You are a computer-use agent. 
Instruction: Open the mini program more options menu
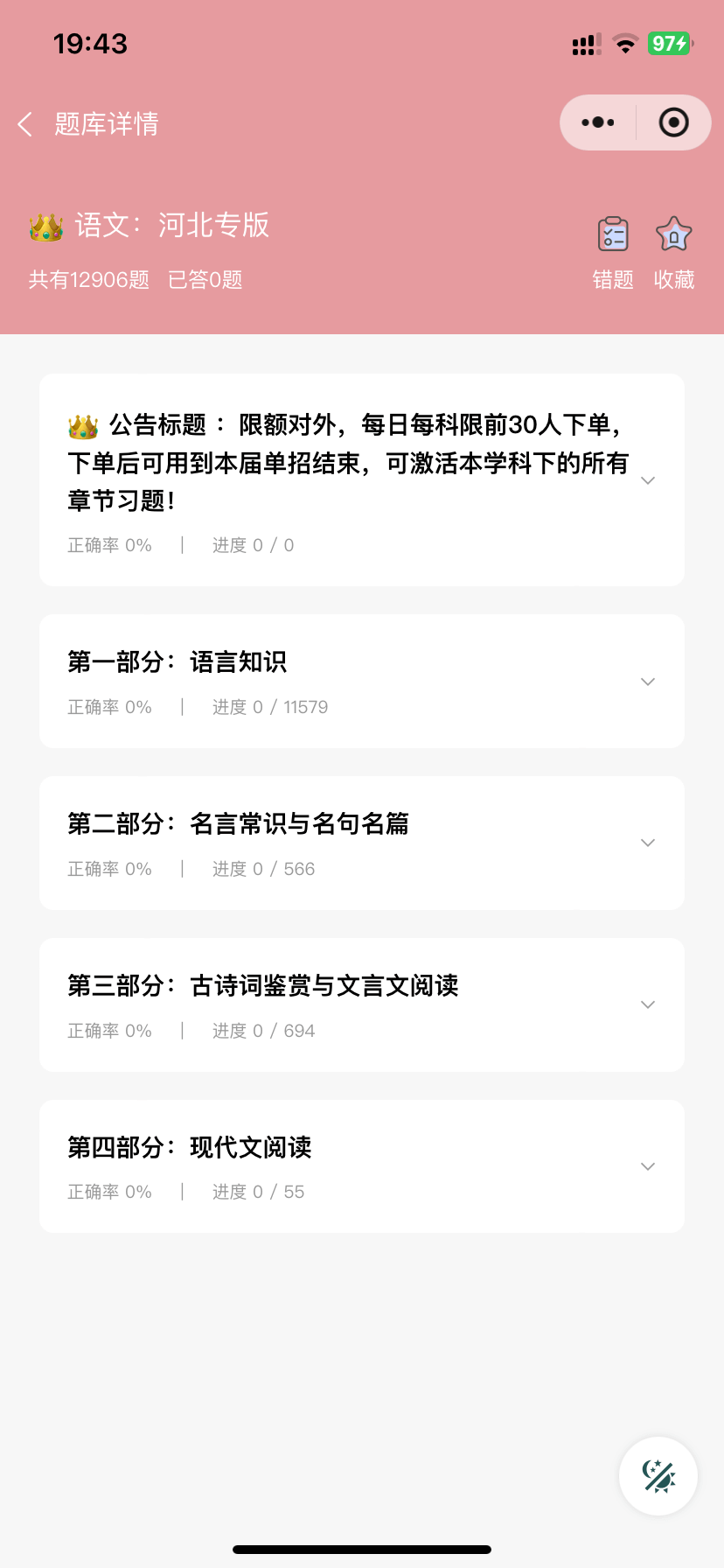[x=598, y=122]
